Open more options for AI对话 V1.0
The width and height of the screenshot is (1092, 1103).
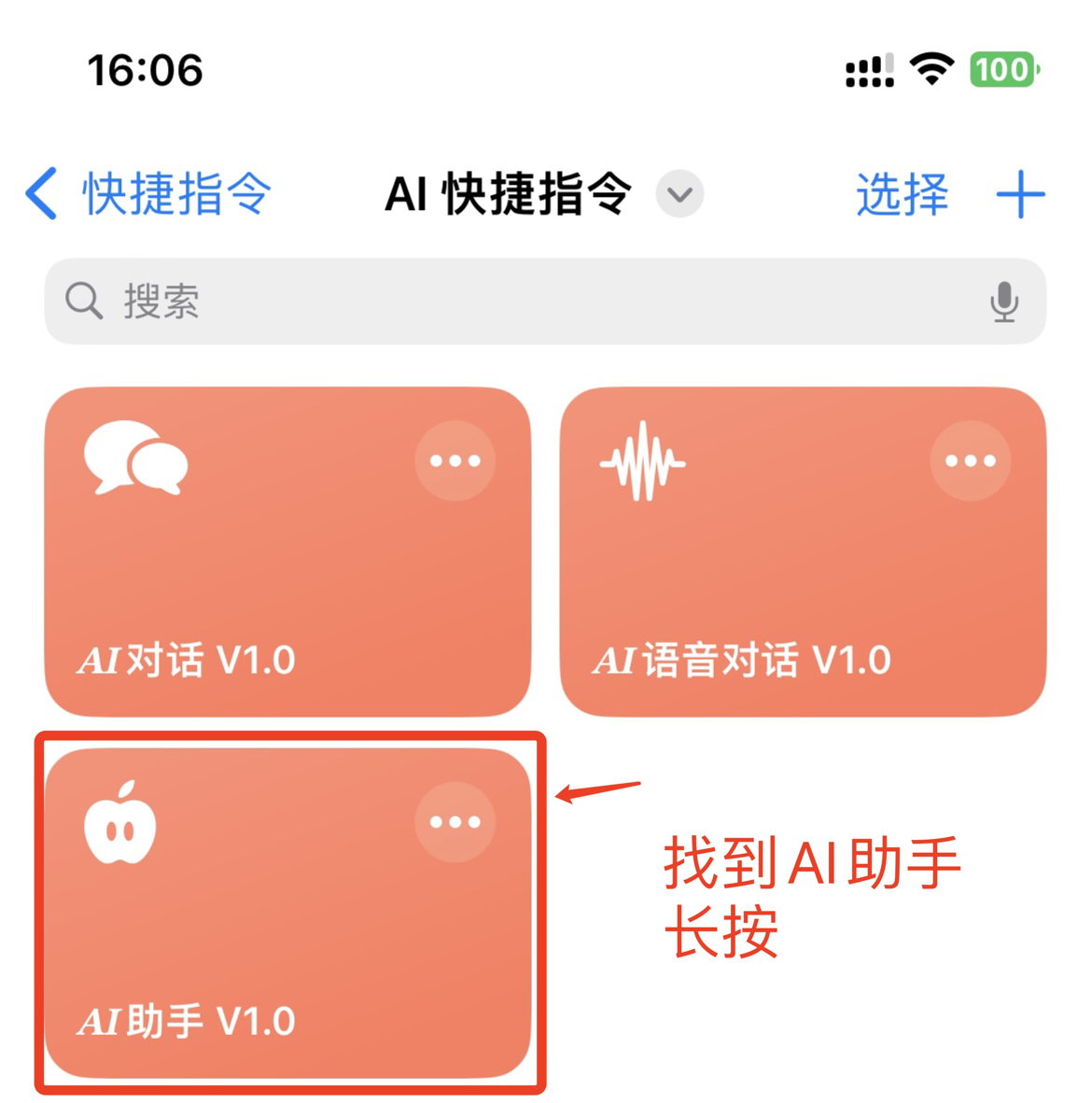pyautogui.click(x=455, y=461)
